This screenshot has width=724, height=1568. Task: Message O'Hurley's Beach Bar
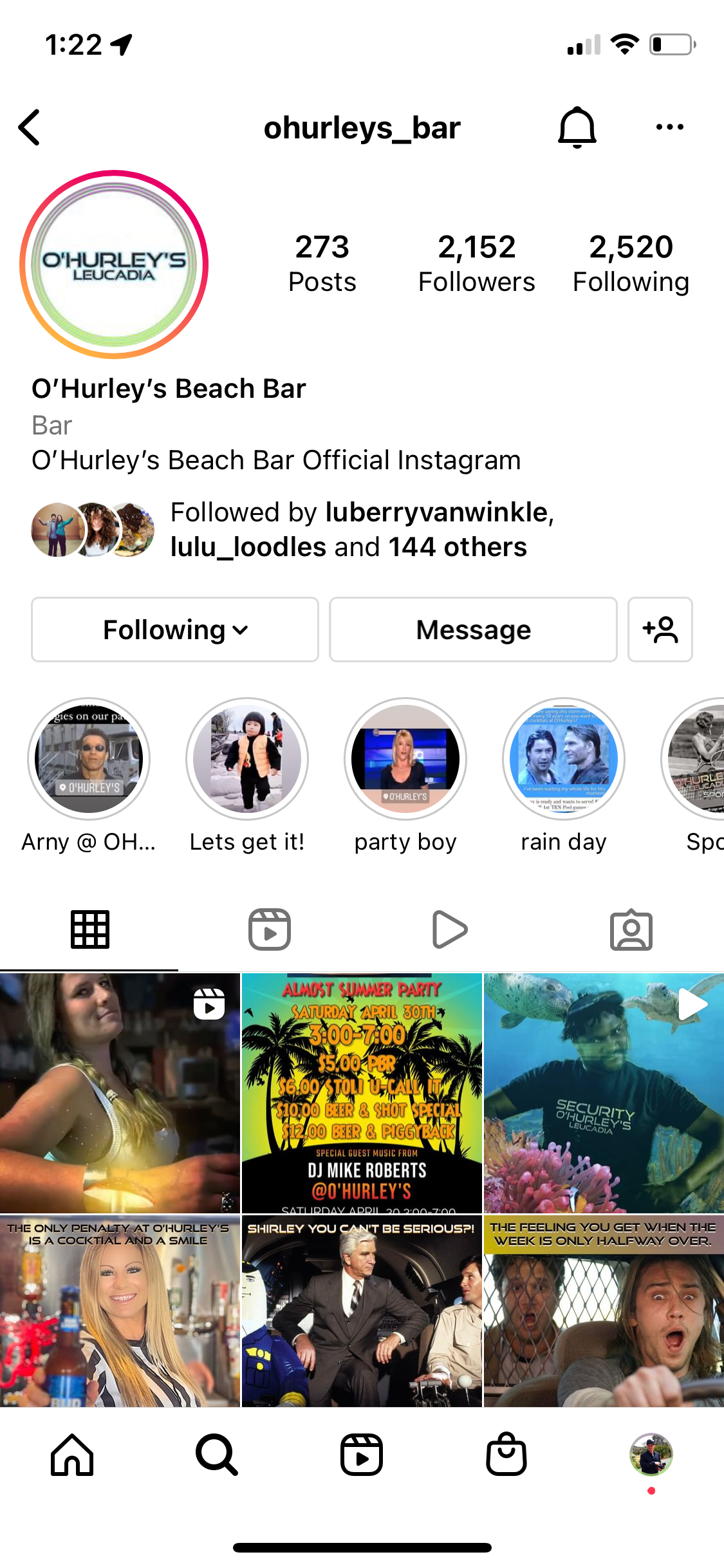click(473, 630)
